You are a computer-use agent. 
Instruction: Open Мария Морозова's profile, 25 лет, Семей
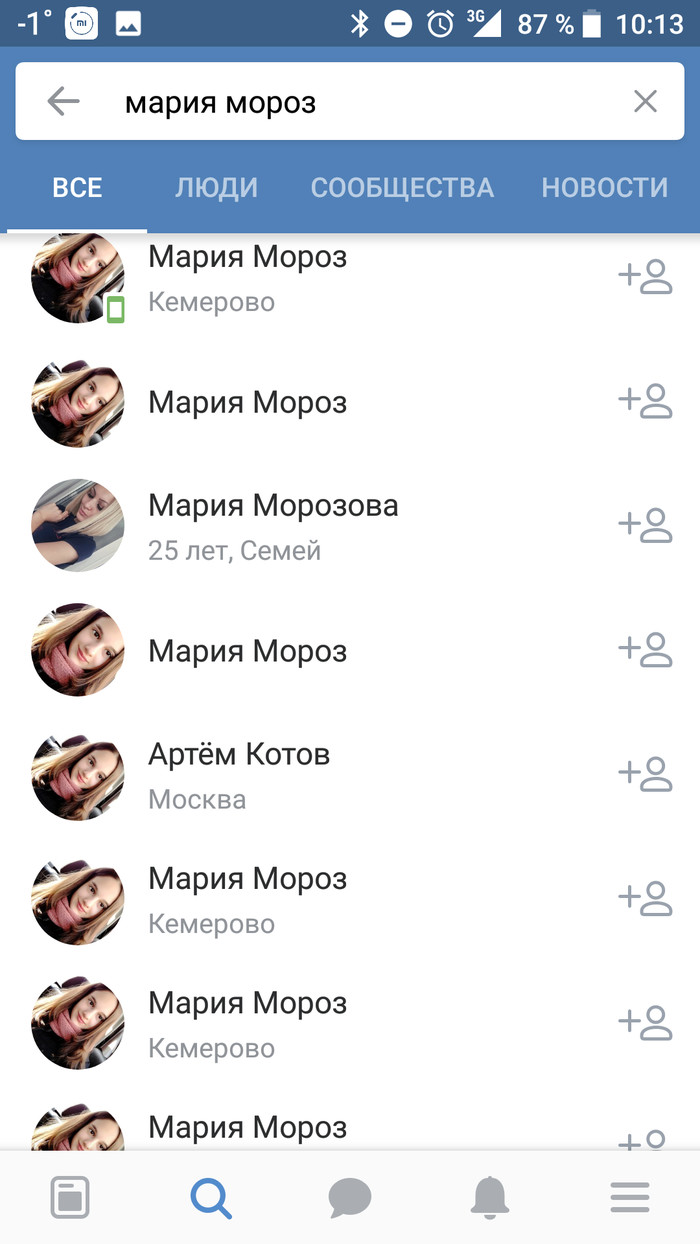click(273, 525)
